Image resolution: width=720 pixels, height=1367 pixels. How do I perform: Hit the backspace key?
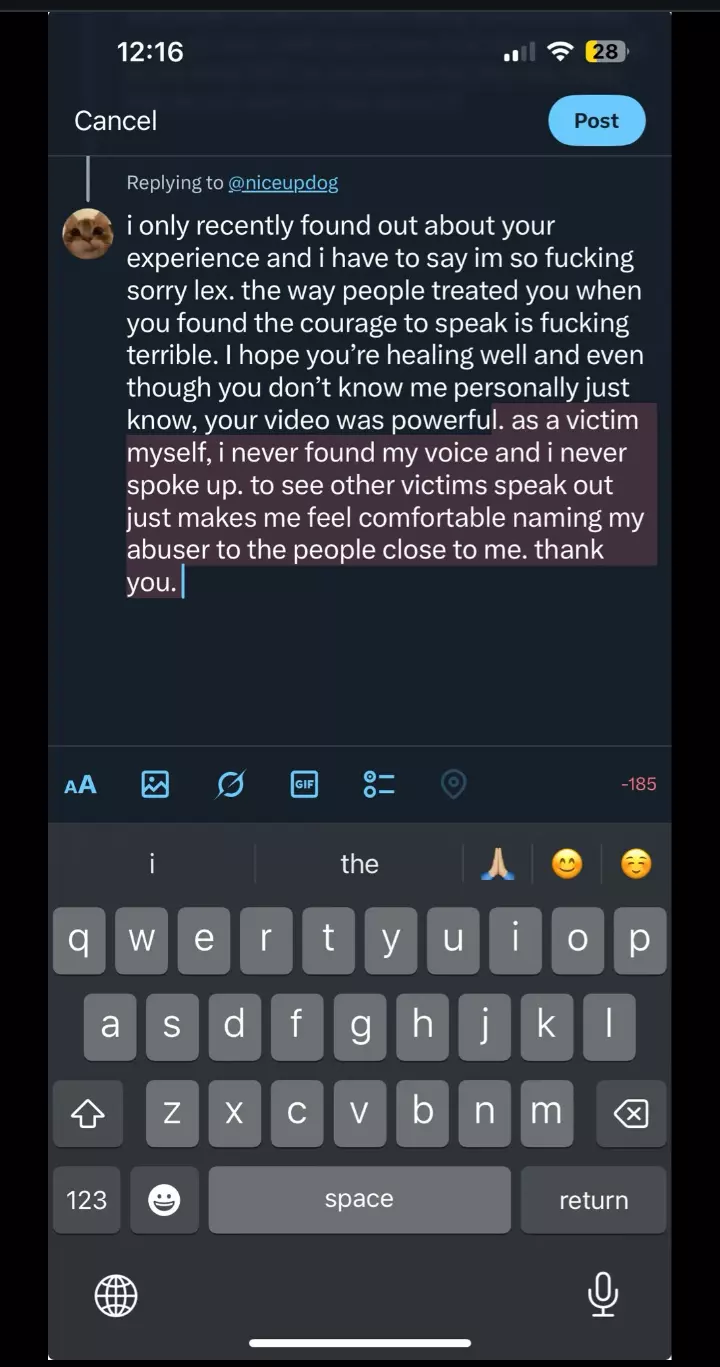631,1113
